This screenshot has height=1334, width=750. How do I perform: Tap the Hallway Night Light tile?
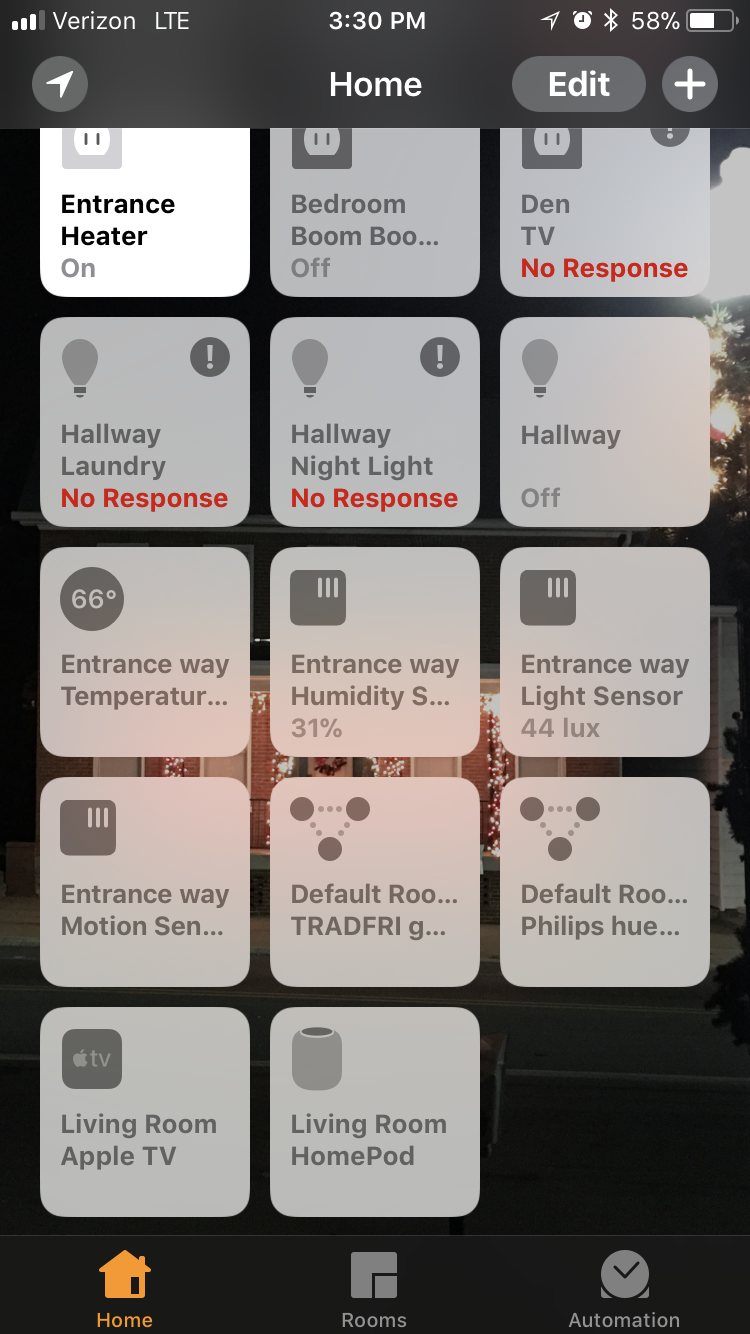375,421
